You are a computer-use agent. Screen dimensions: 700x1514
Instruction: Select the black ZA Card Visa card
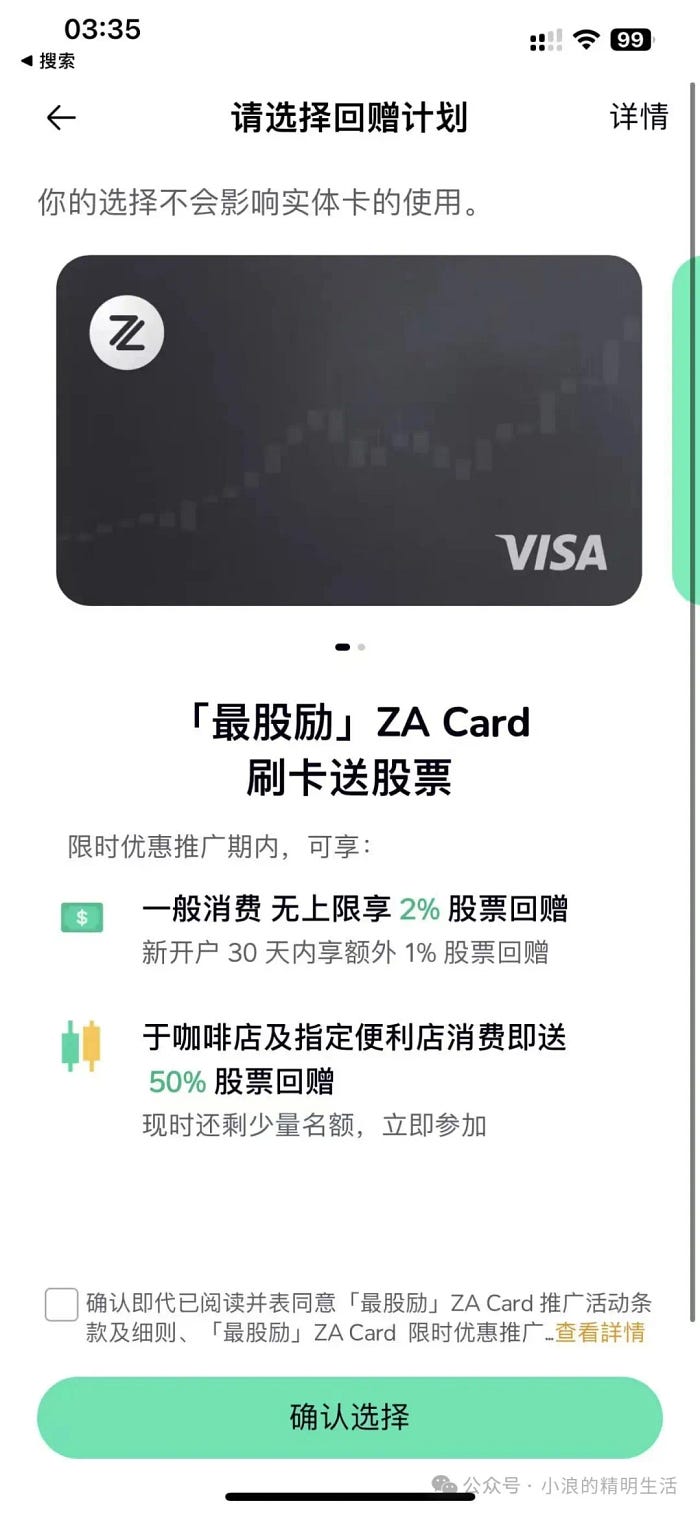click(348, 430)
